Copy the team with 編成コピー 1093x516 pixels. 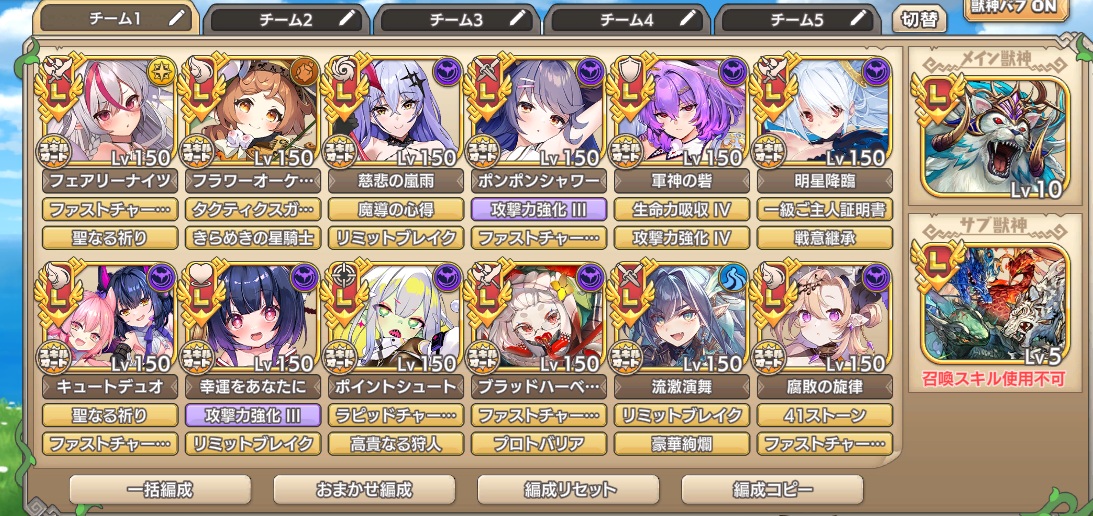(x=772, y=490)
